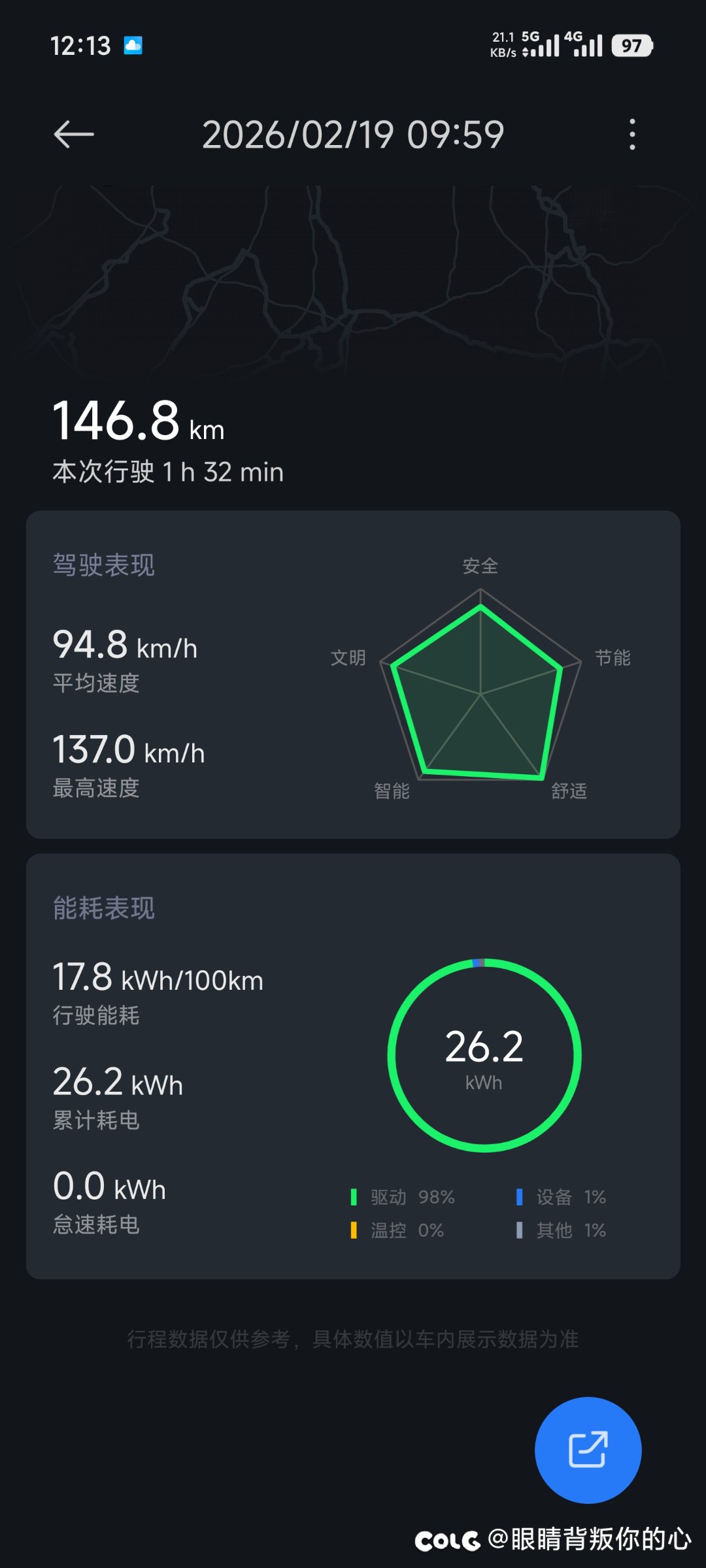Tap the green energy ring showing 26.2 kWh
This screenshot has width=706, height=1568.
pos(484,1054)
